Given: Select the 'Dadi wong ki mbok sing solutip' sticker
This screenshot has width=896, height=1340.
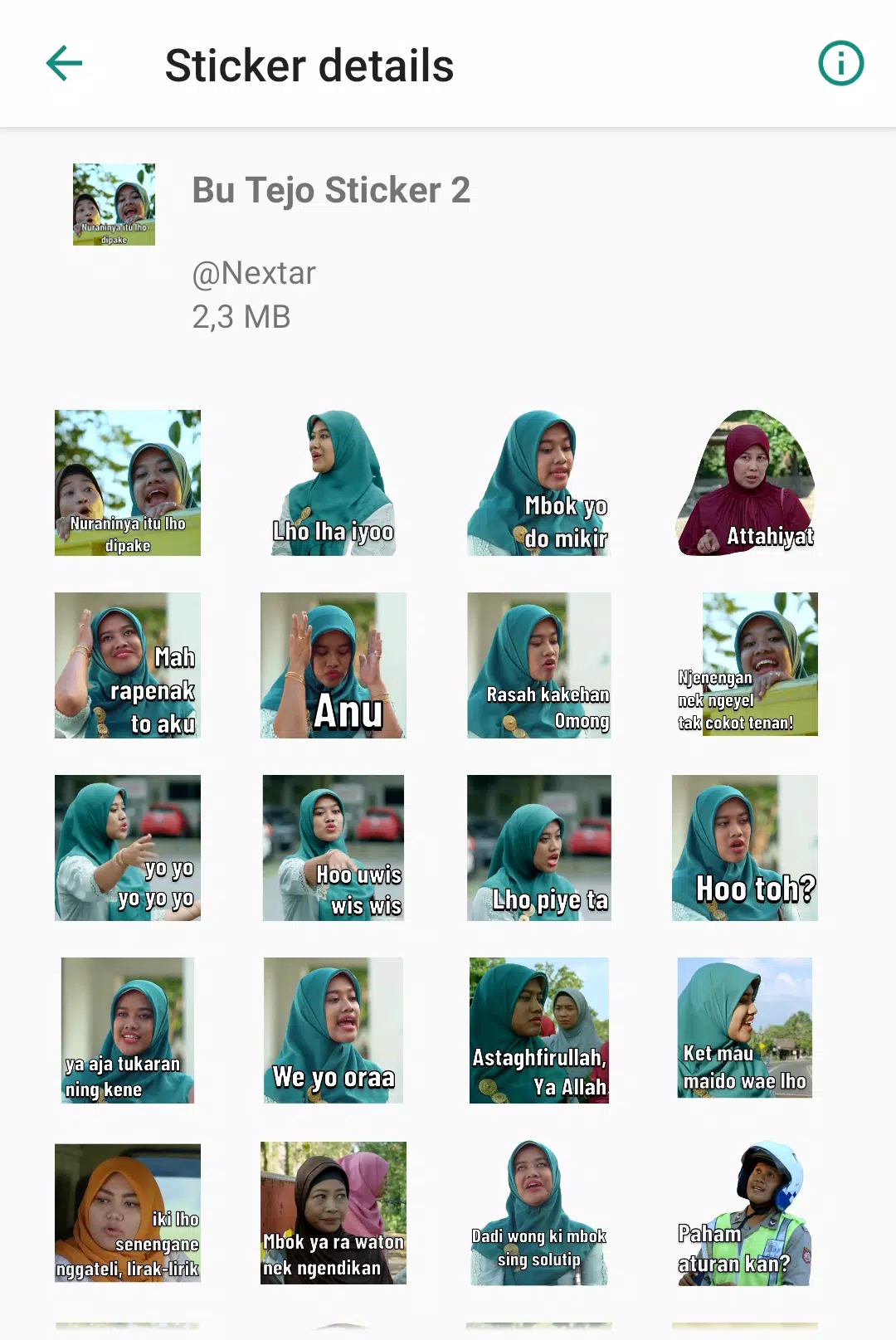Looking at the screenshot, I should point(539,1213).
